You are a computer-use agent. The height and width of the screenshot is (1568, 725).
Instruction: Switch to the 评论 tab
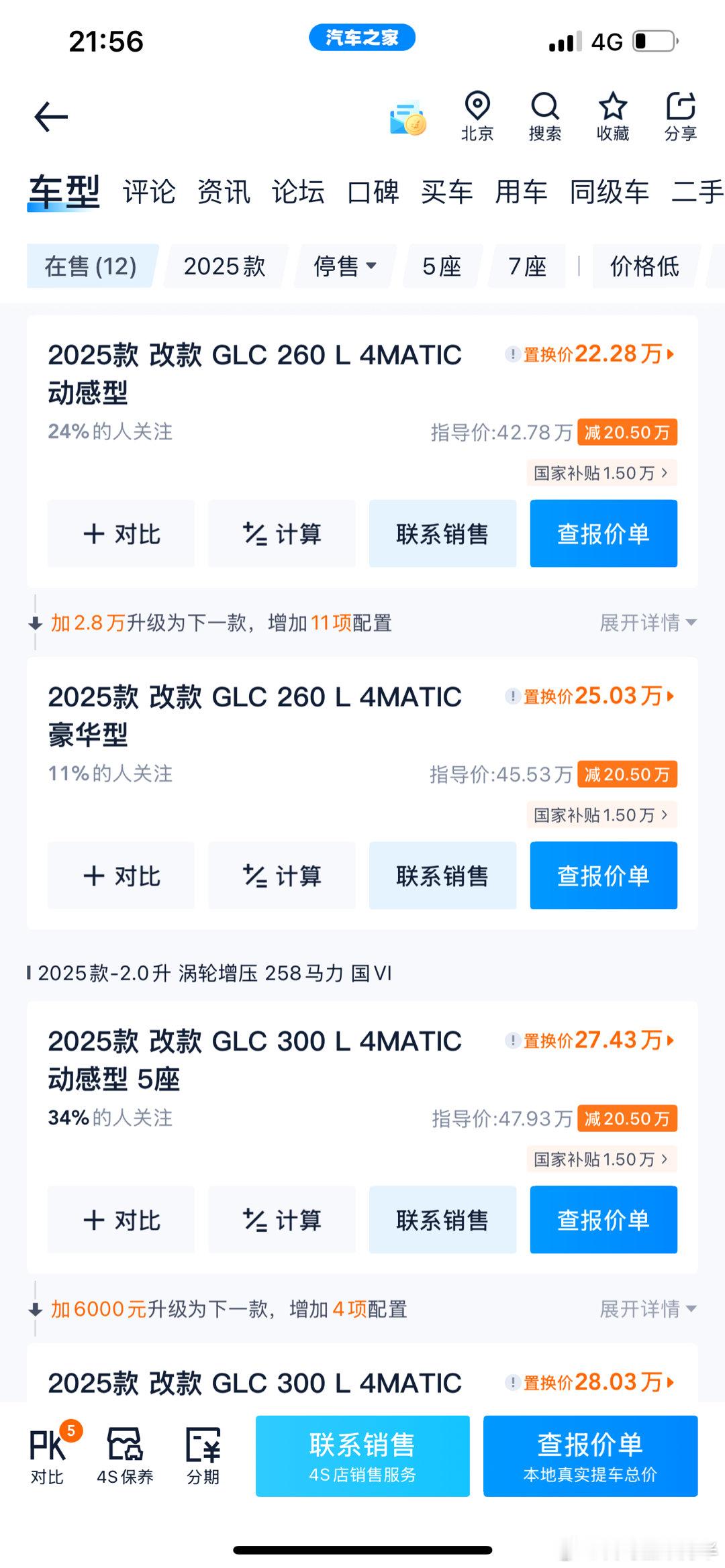[149, 192]
